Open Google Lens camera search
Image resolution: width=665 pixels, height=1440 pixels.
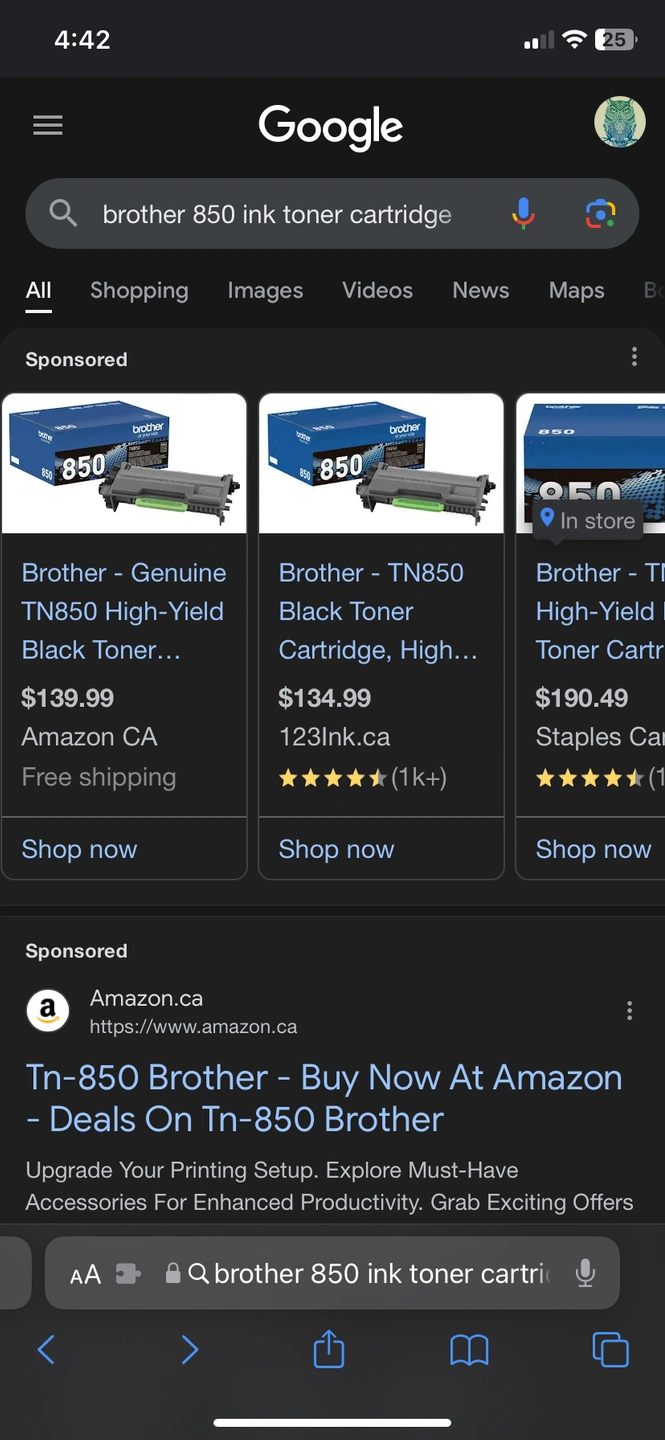coord(600,213)
